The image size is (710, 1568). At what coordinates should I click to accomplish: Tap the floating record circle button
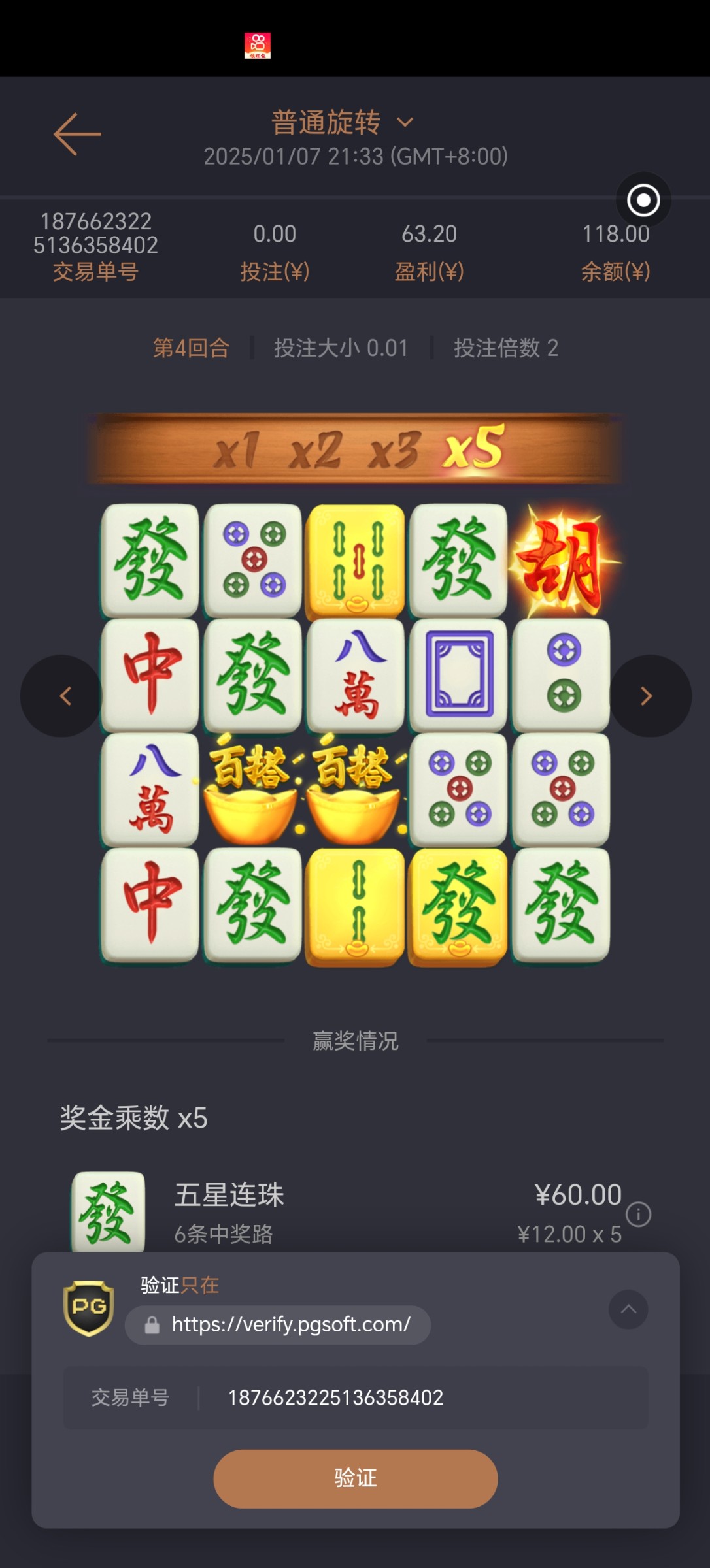coord(643,200)
